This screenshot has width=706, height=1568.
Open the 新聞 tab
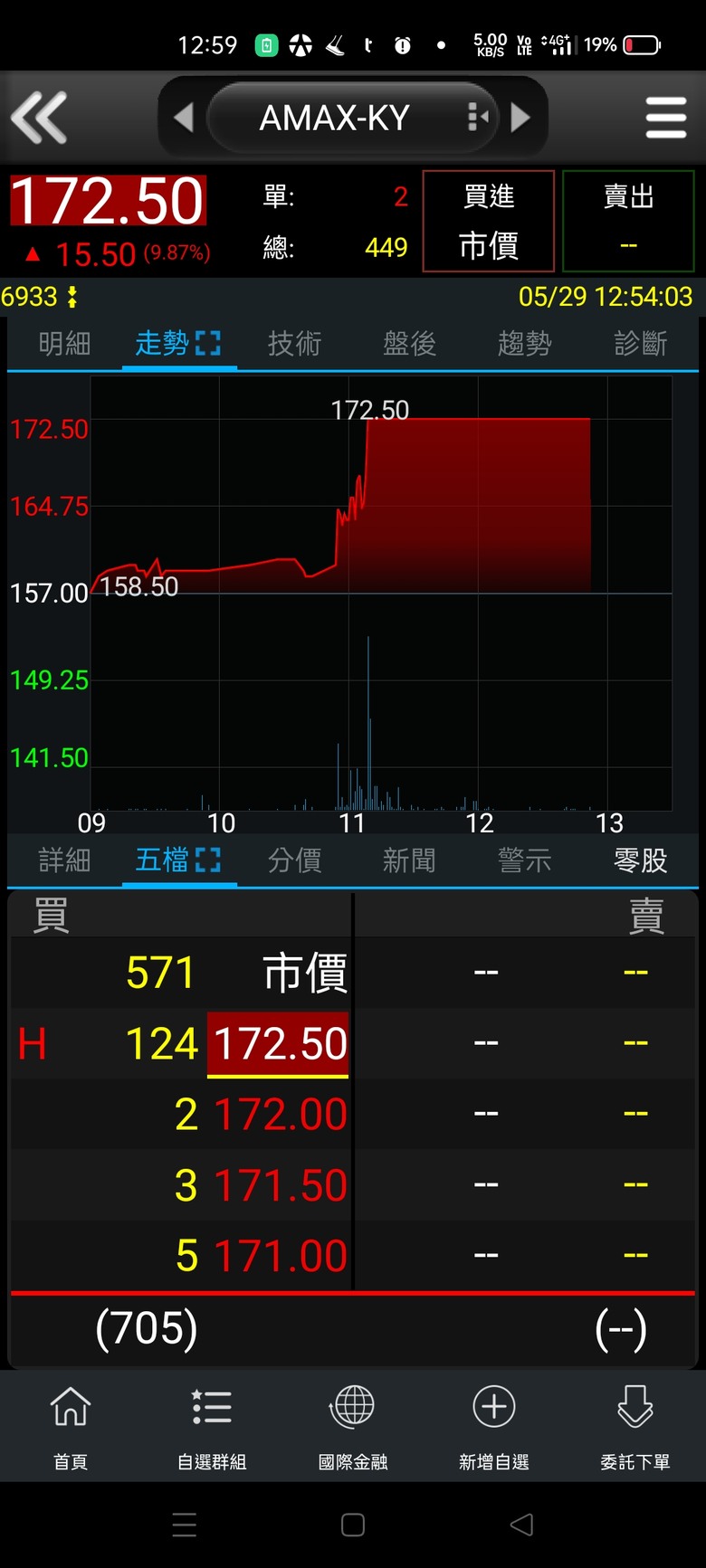tap(409, 860)
